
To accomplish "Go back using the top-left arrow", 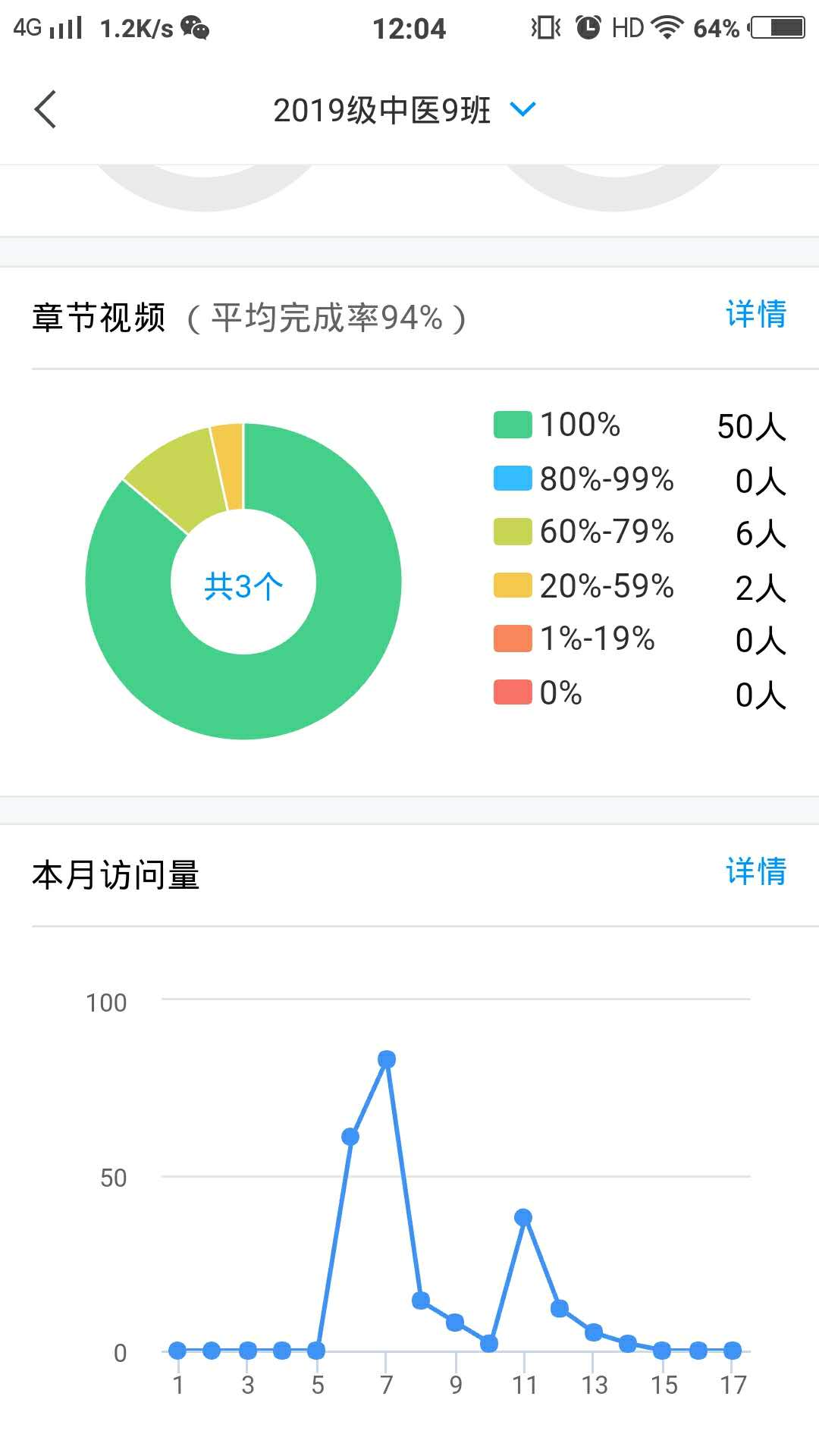I will tap(45, 109).
